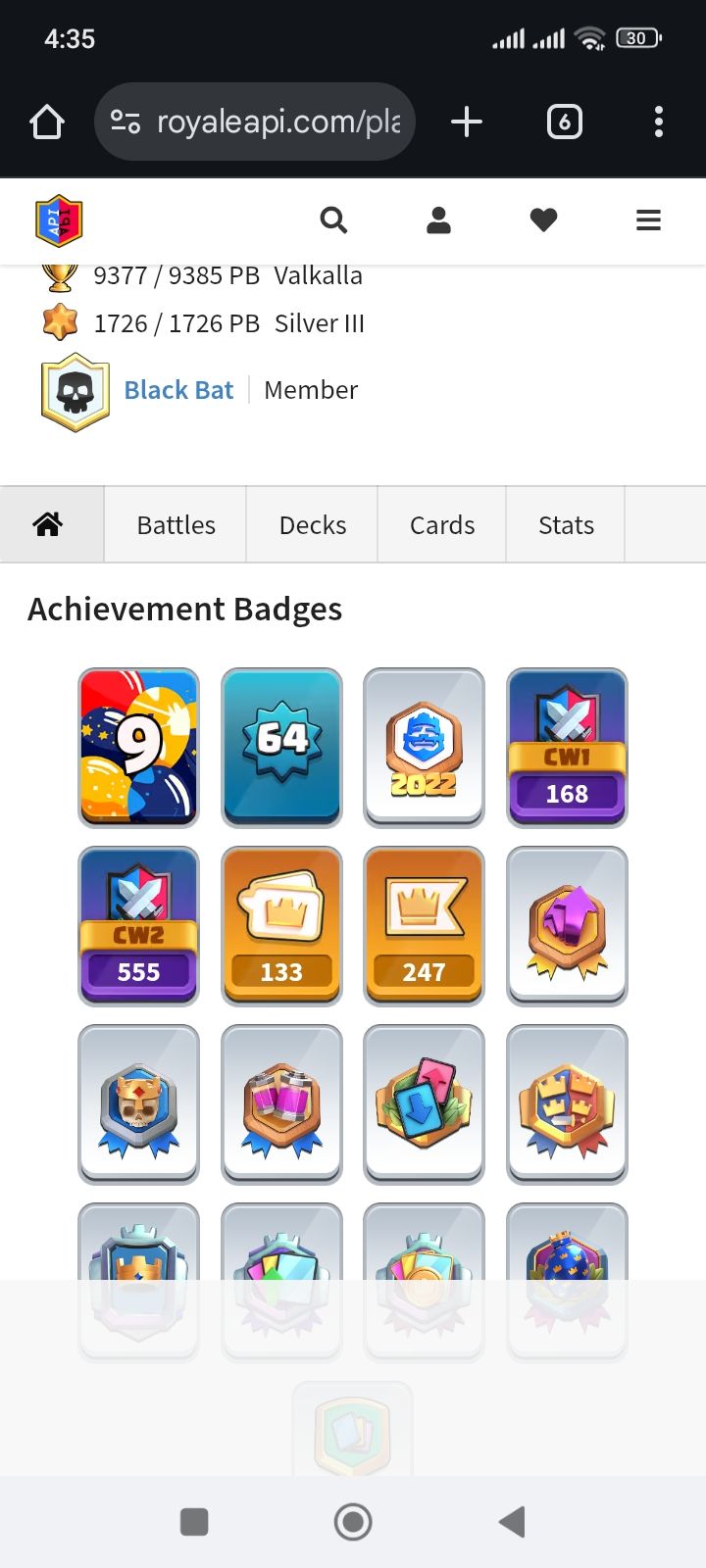Tap the CW1 168 badge
Screen dimensions: 706x1568
pyautogui.click(x=567, y=748)
